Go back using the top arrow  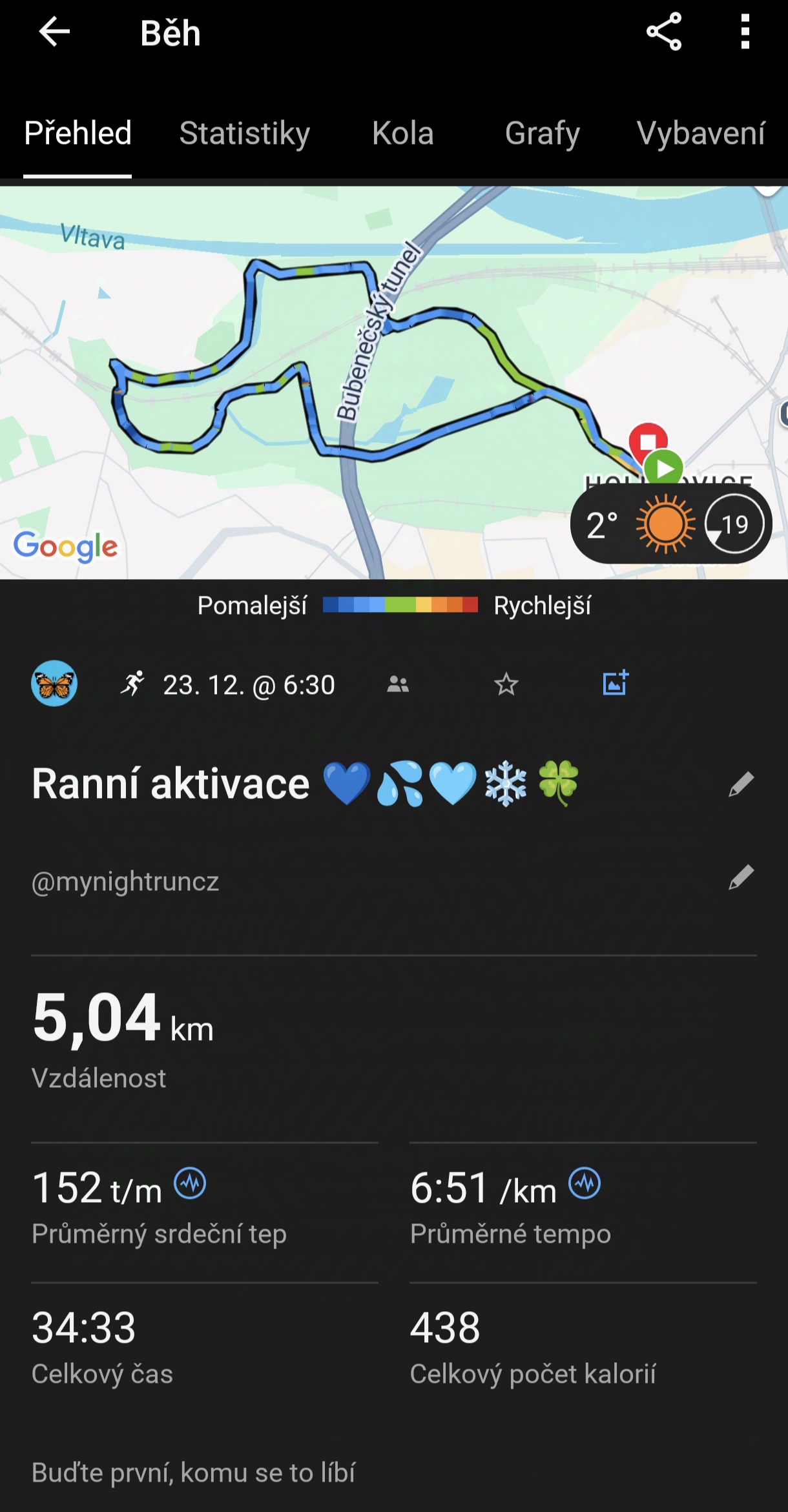coord(54,32)
